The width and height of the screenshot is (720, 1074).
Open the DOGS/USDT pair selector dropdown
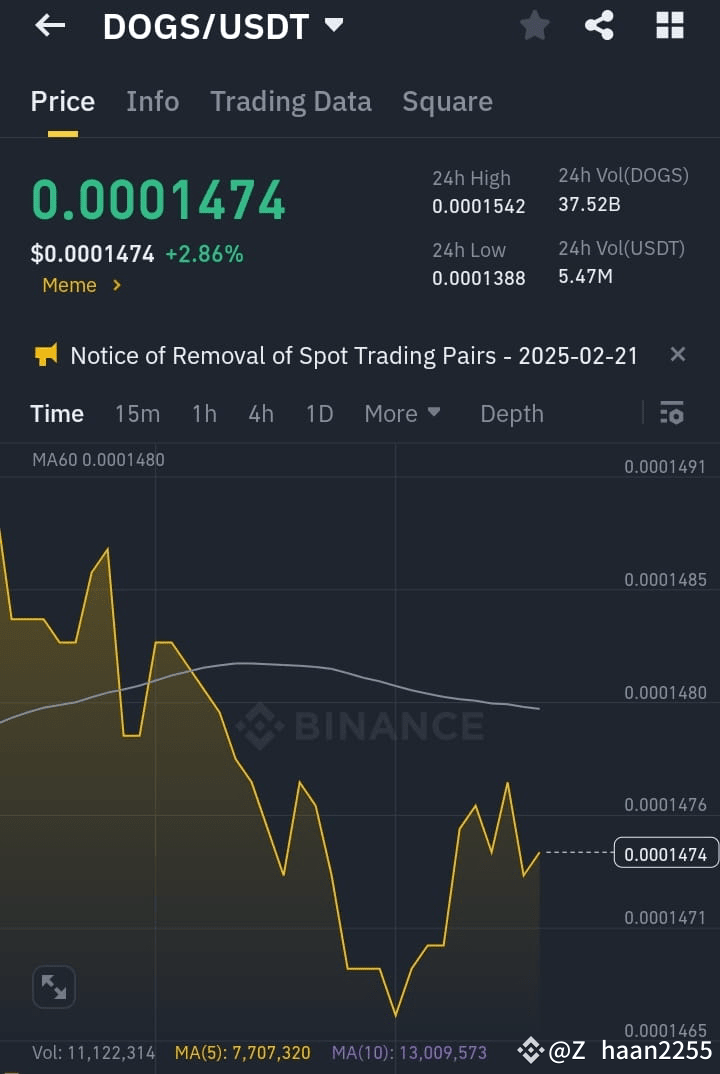[226, 26]
